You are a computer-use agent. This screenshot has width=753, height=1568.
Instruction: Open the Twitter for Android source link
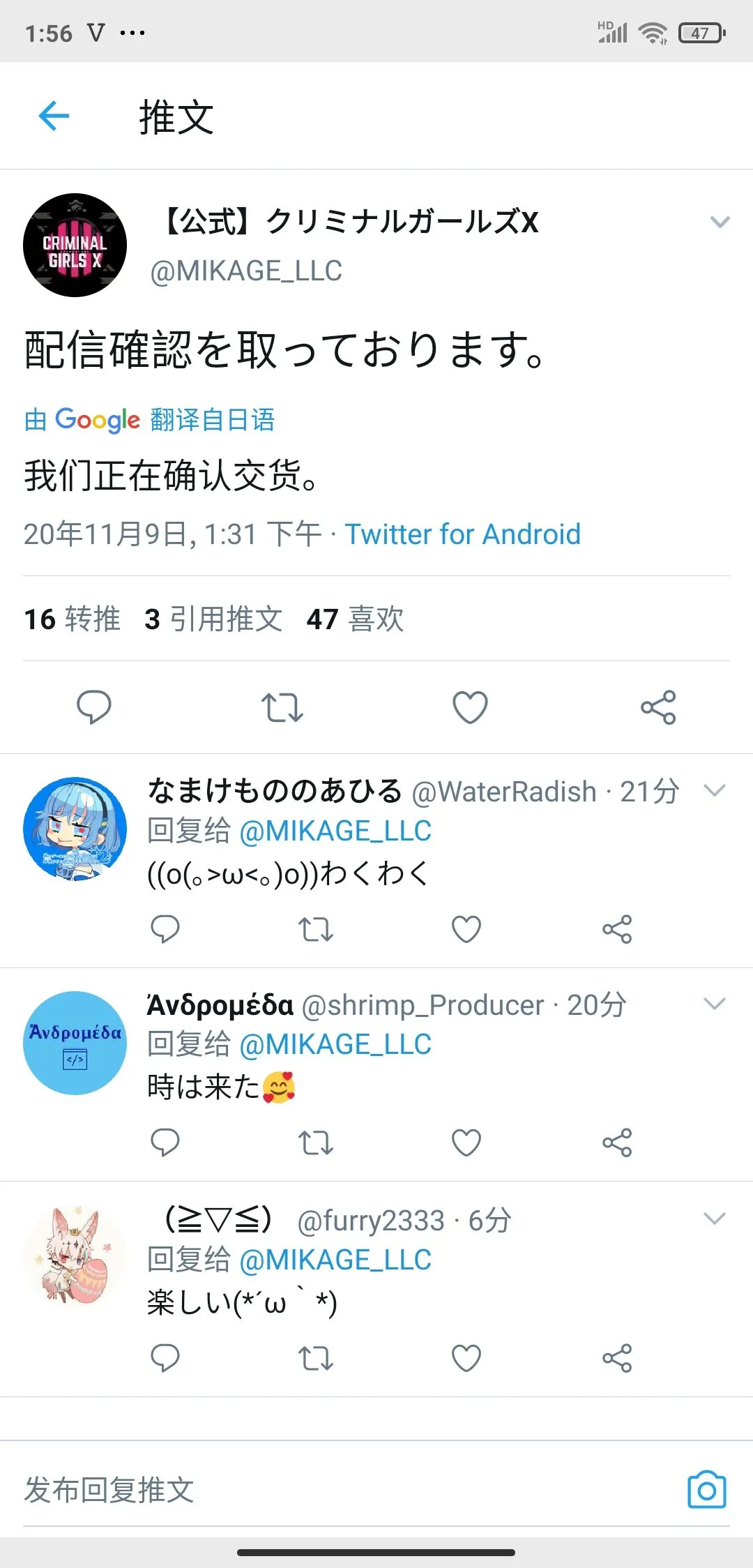point(462,535)
